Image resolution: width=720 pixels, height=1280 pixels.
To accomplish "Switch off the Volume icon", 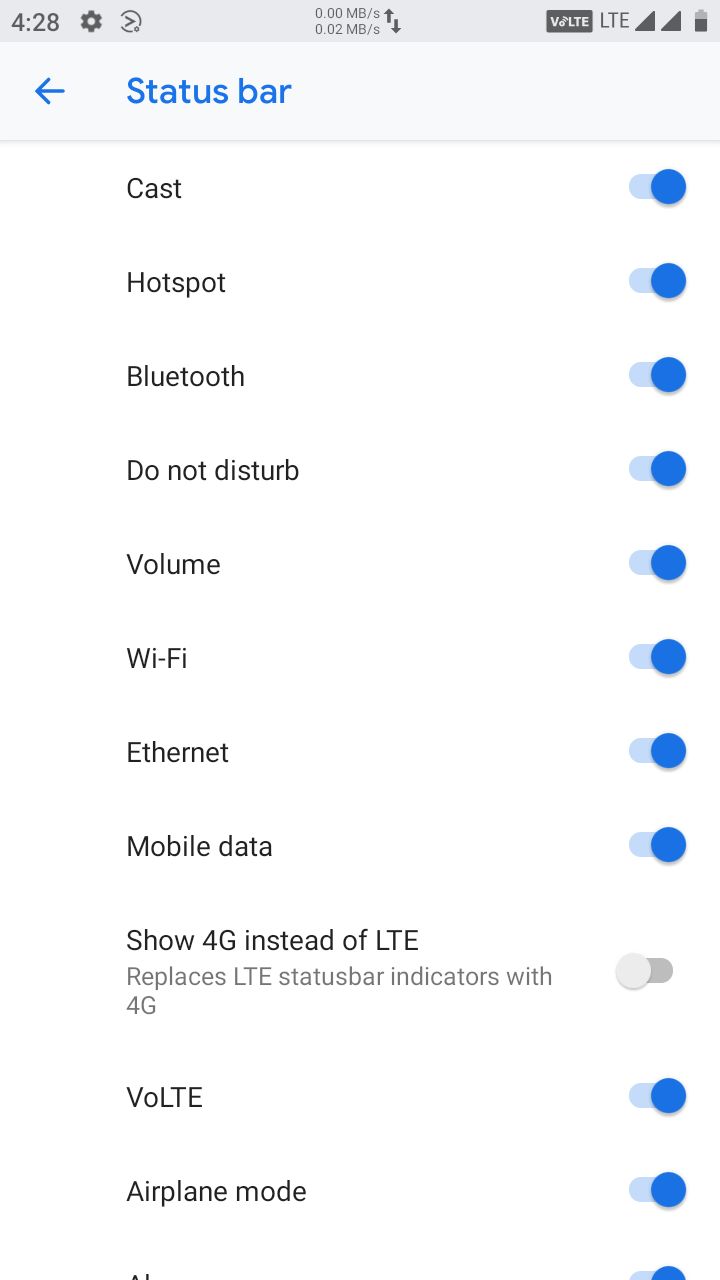I will point(657,563).
